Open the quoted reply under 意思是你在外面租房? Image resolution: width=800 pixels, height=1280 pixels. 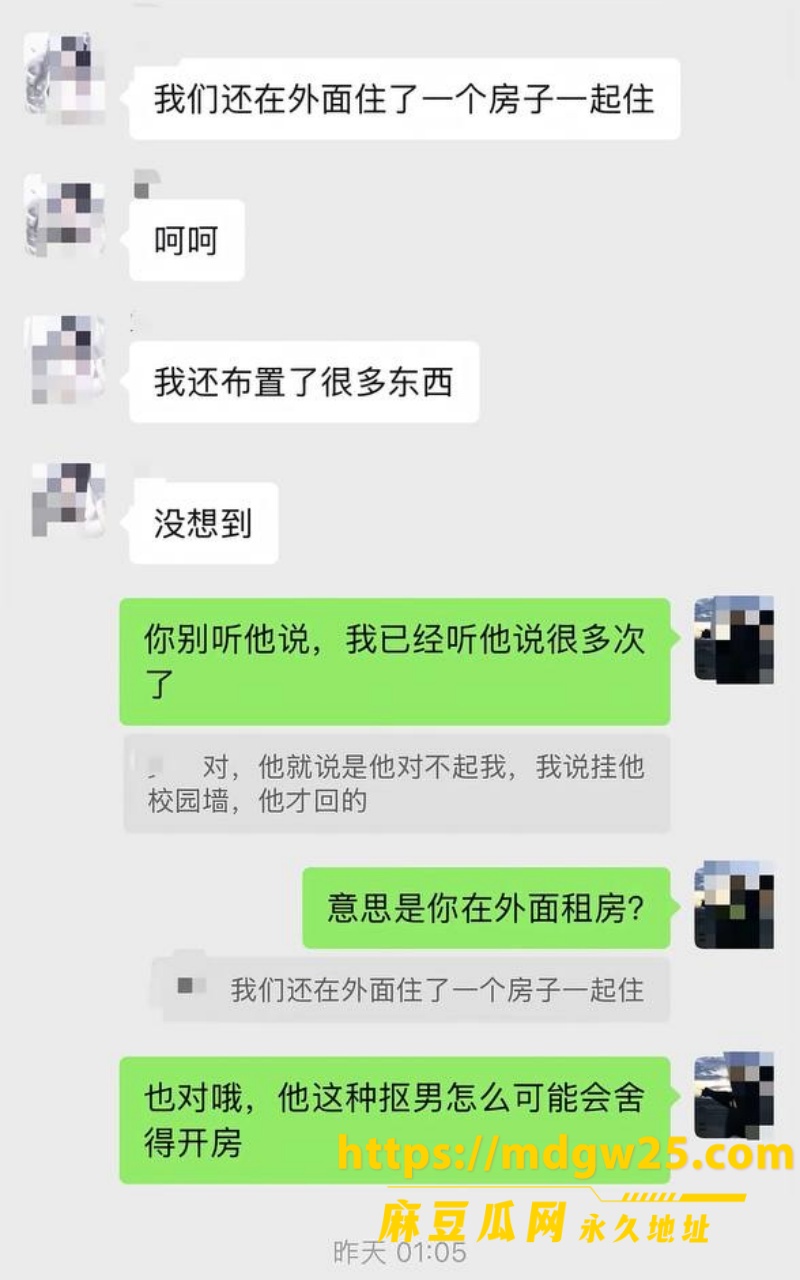point(410,990)
